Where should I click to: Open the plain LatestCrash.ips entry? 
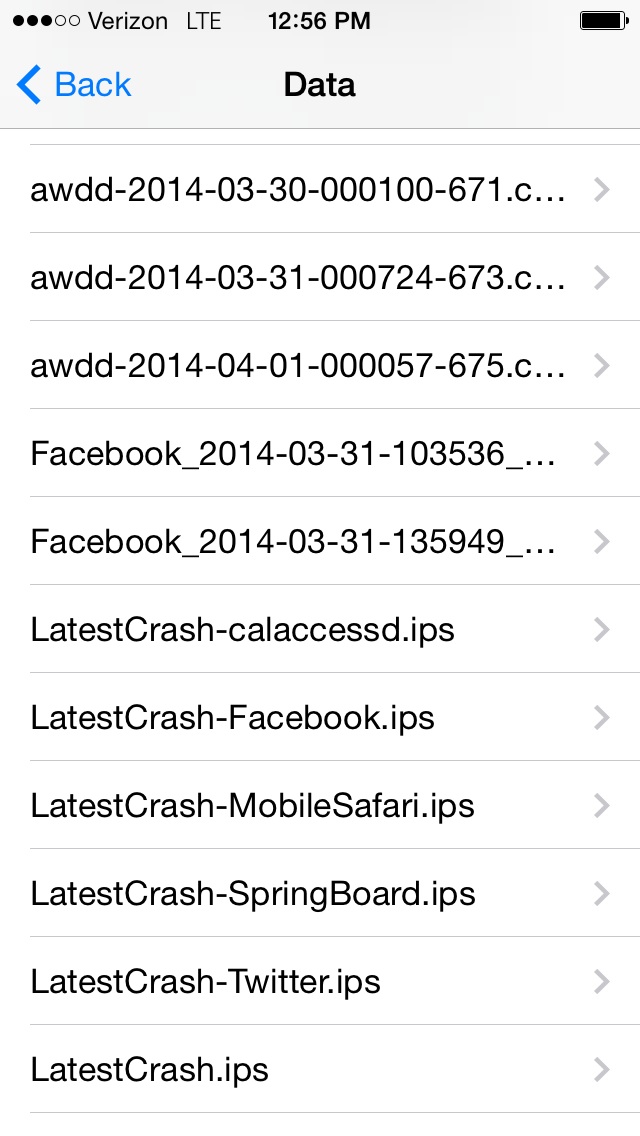pyautogui.click(x=320, y=1069)
